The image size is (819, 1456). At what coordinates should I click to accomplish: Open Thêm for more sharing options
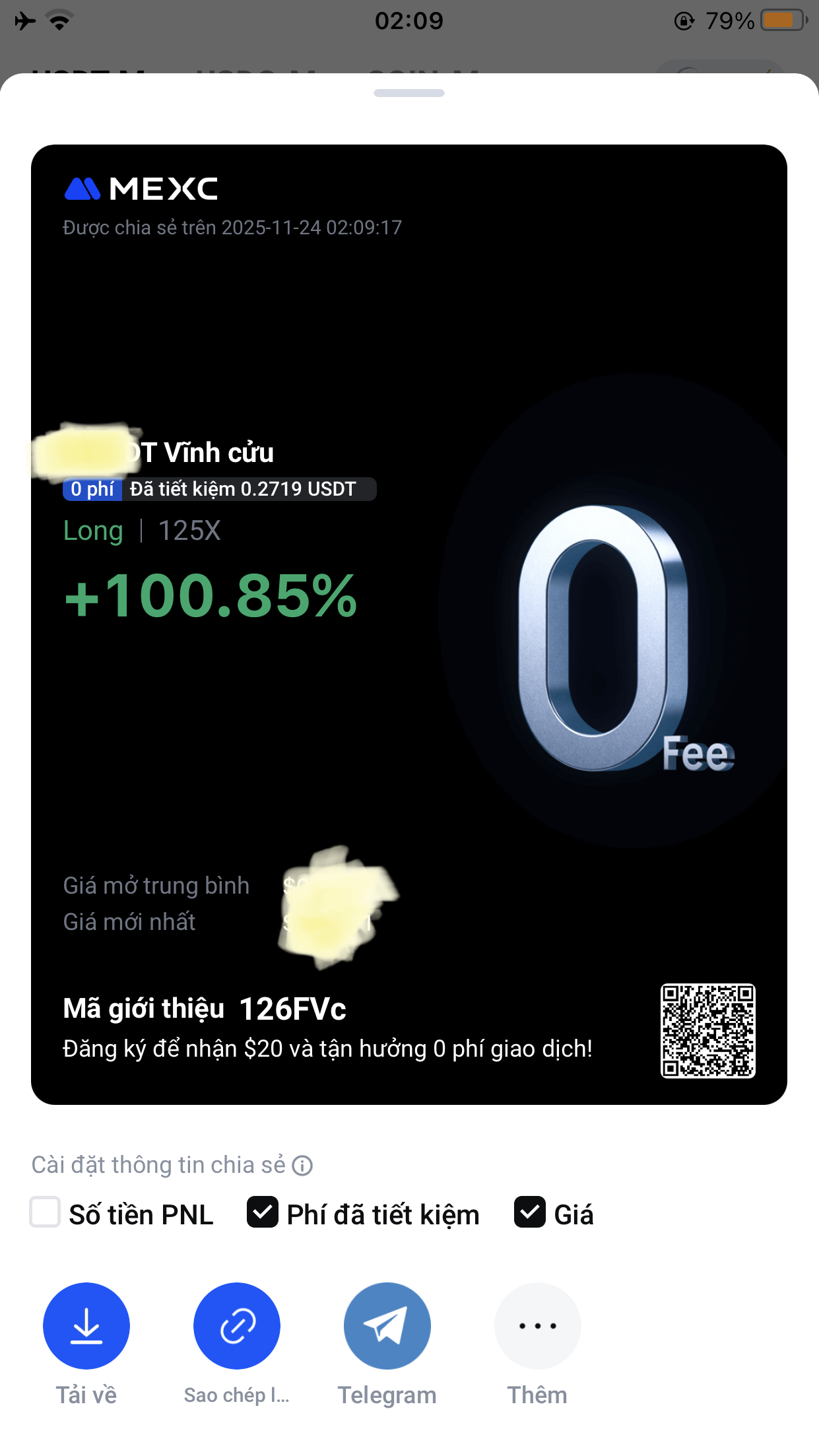click(x=537, y=1325)
